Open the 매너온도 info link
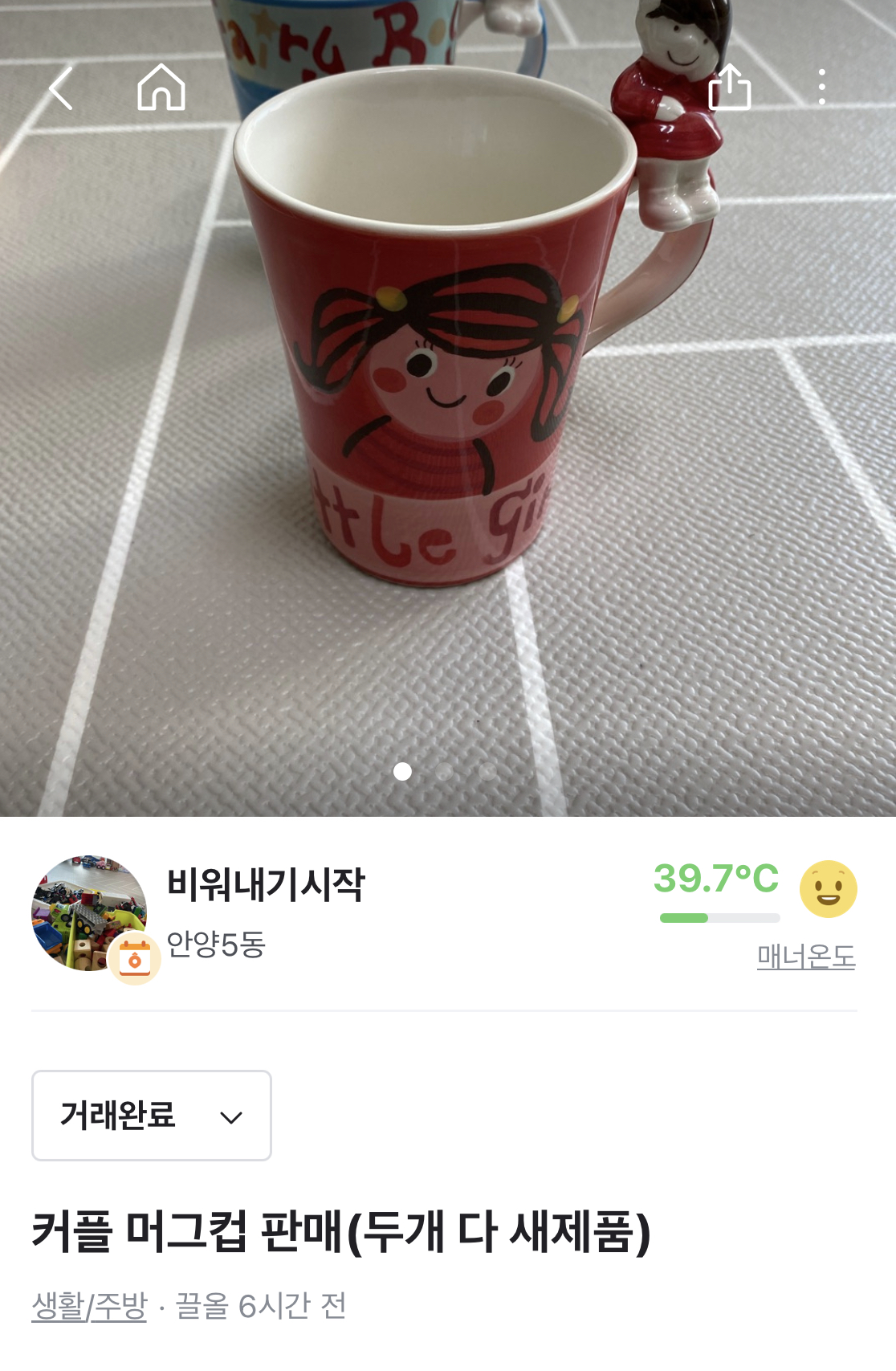The height and width of the screenshot is (1371, 896). coord(805,957)
